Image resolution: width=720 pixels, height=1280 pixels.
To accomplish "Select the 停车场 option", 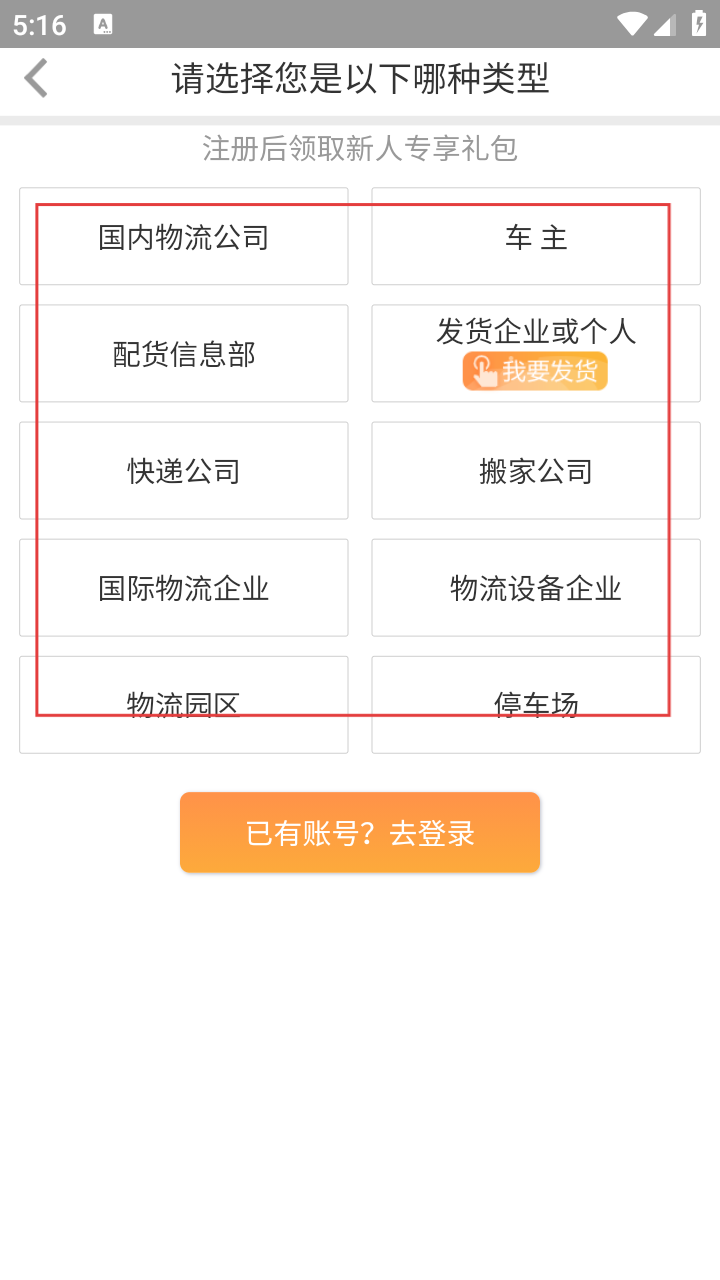I will (536, 705).
